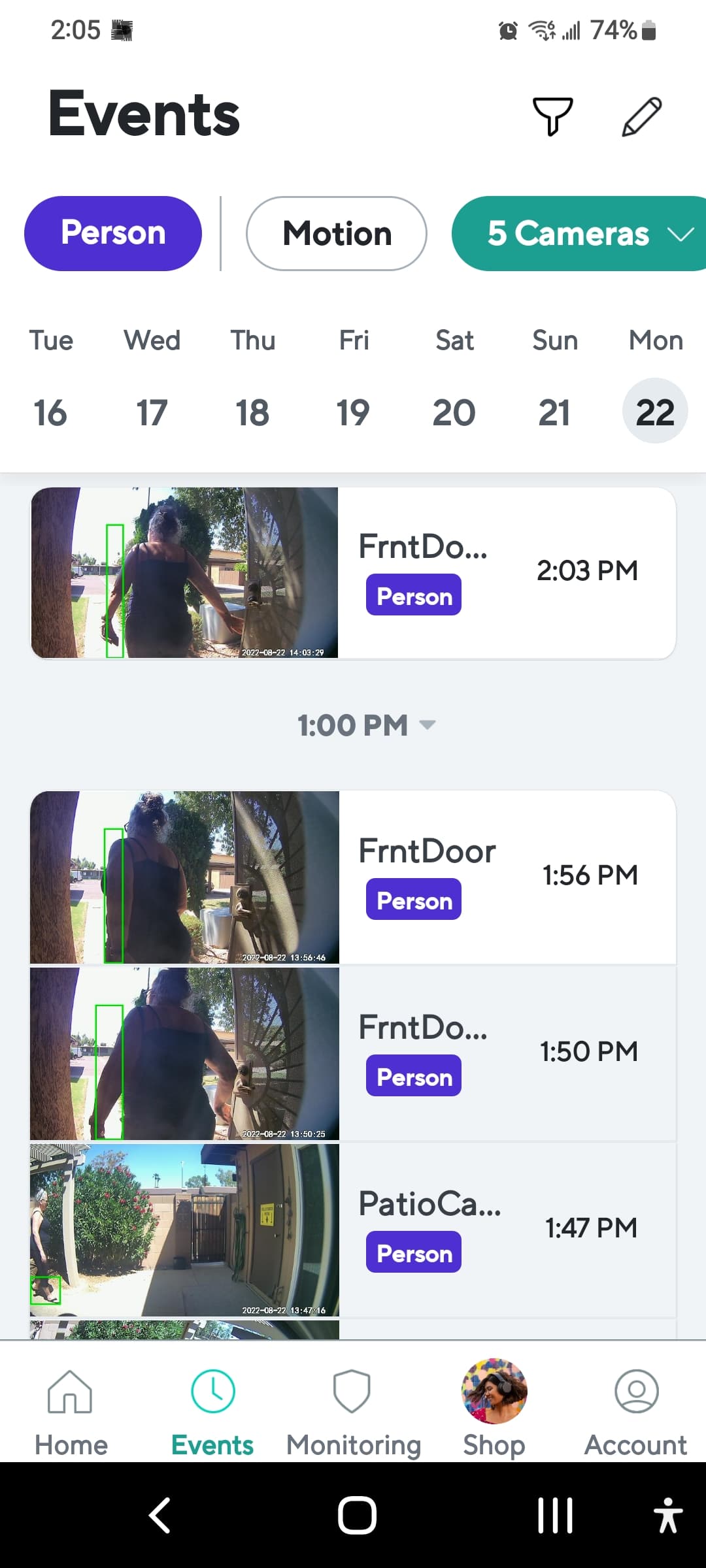
Task: View events for Saturday the 20th
Action: click(454, 412)
